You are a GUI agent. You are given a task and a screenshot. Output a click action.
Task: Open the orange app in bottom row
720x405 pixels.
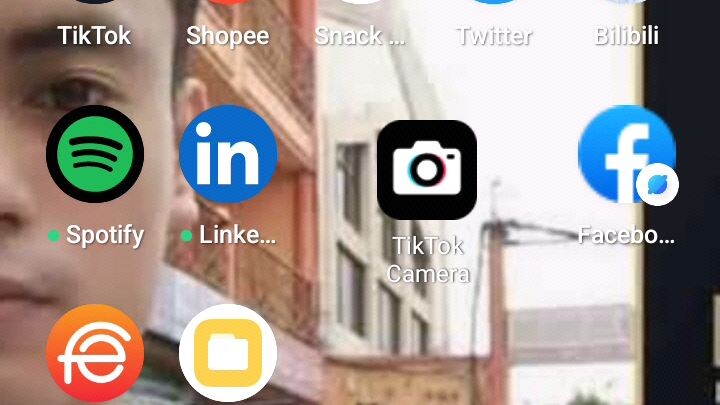95,355
